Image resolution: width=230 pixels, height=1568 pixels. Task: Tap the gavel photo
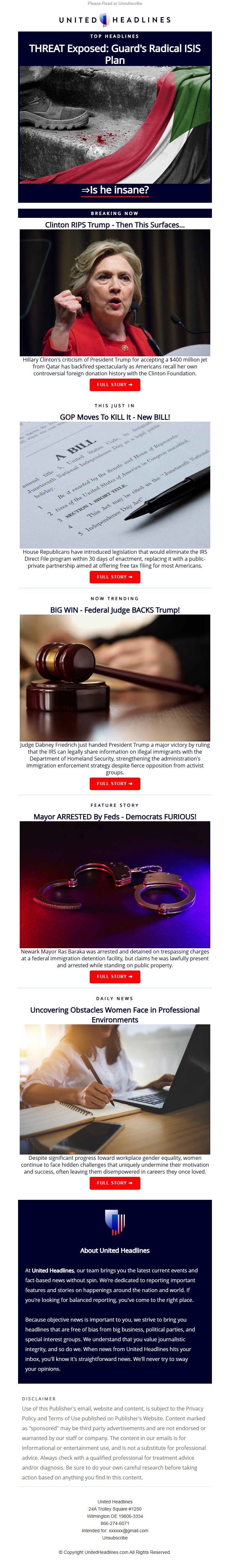pyautogui.click(x=115, y=678)
